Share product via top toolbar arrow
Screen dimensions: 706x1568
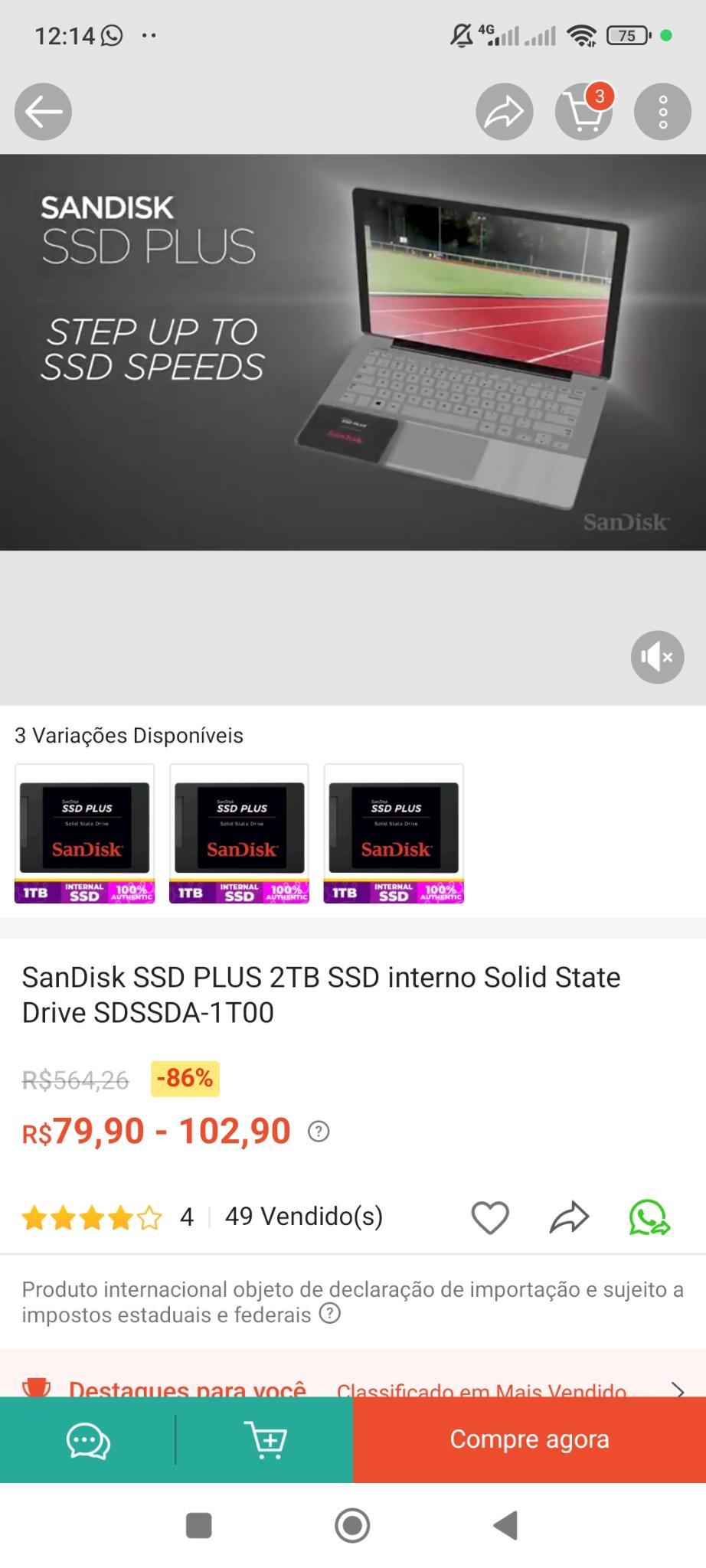coord(505,112)
